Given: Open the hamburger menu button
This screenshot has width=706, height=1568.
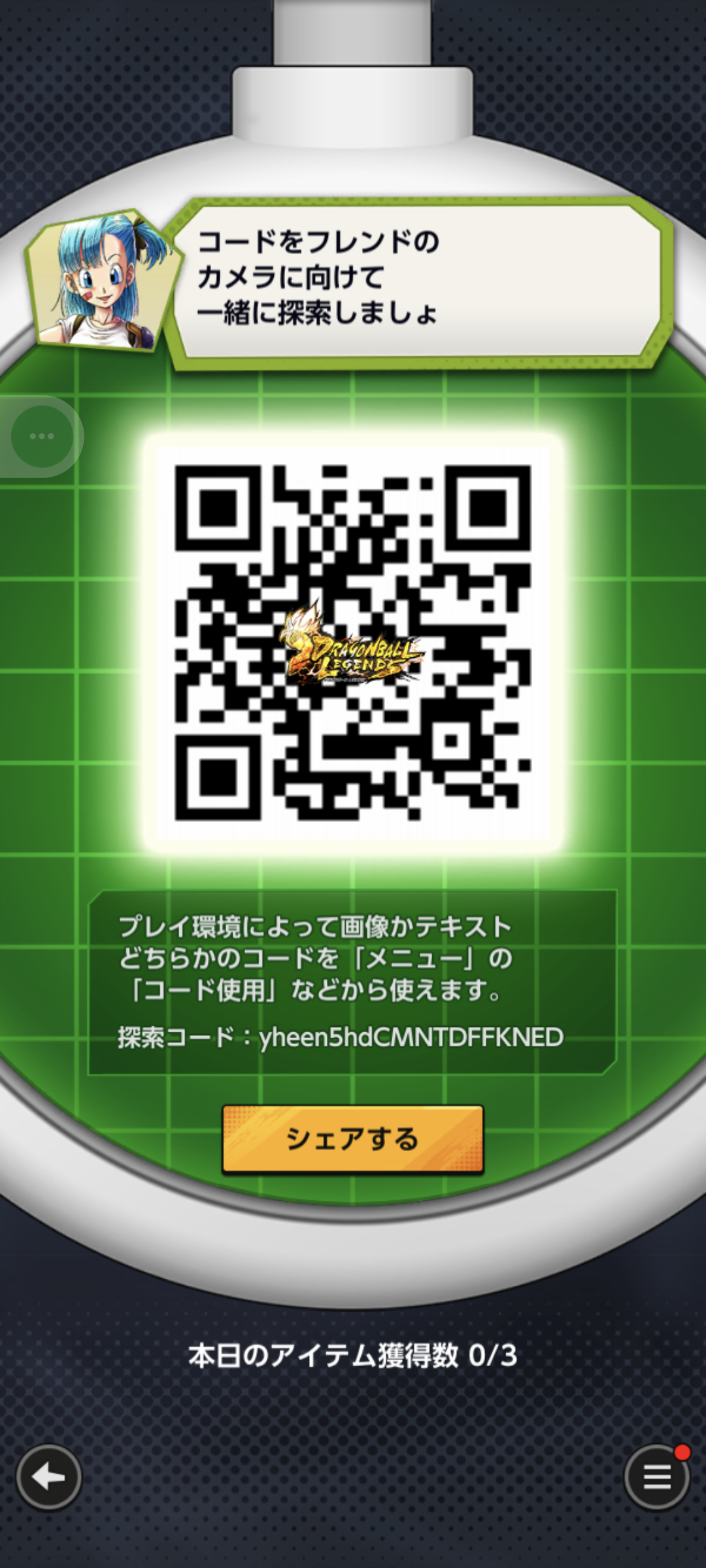Looking at the screenshot, I should (656, 1477).
